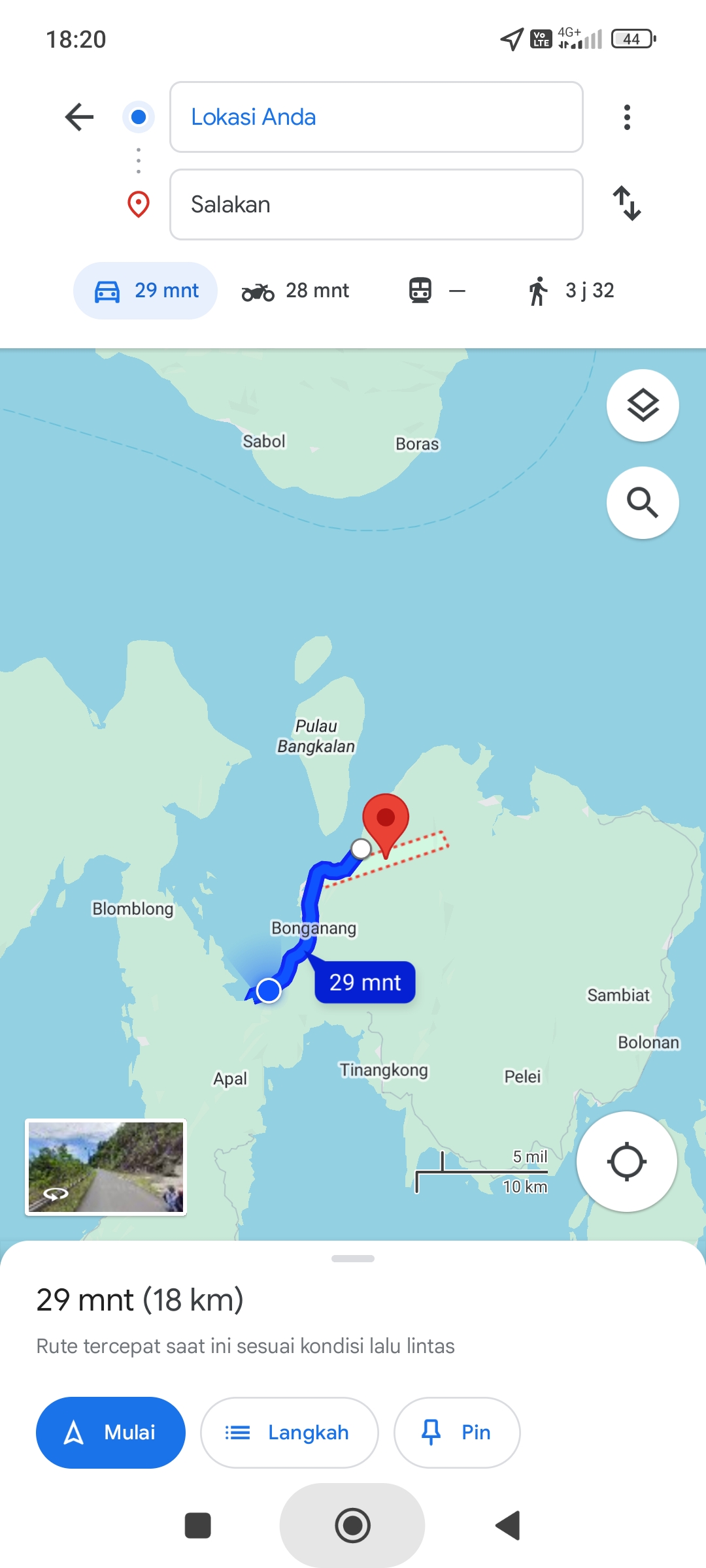Switch to walking 3 j 32 mode

[x=571, y=291]
